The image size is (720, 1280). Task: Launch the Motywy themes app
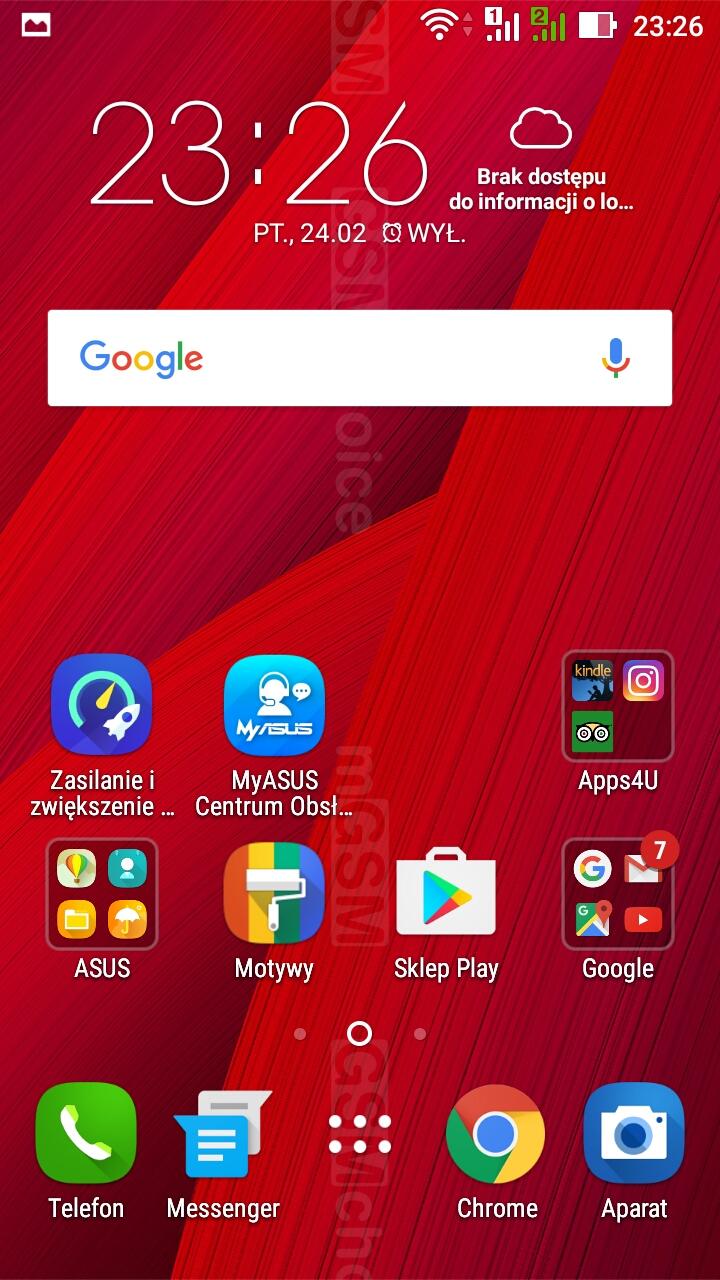click(274, 894)
